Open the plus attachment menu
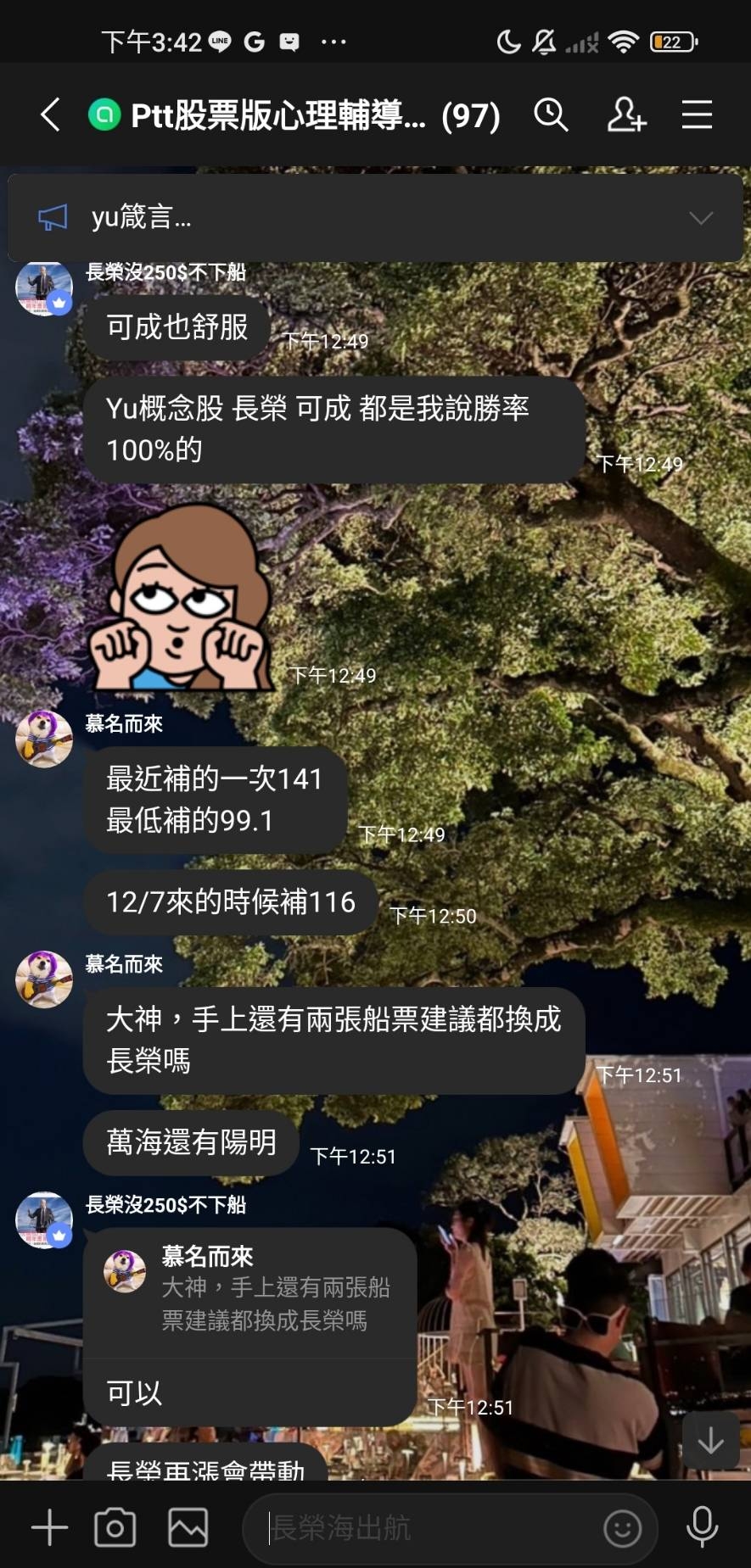 (49, 1528)
